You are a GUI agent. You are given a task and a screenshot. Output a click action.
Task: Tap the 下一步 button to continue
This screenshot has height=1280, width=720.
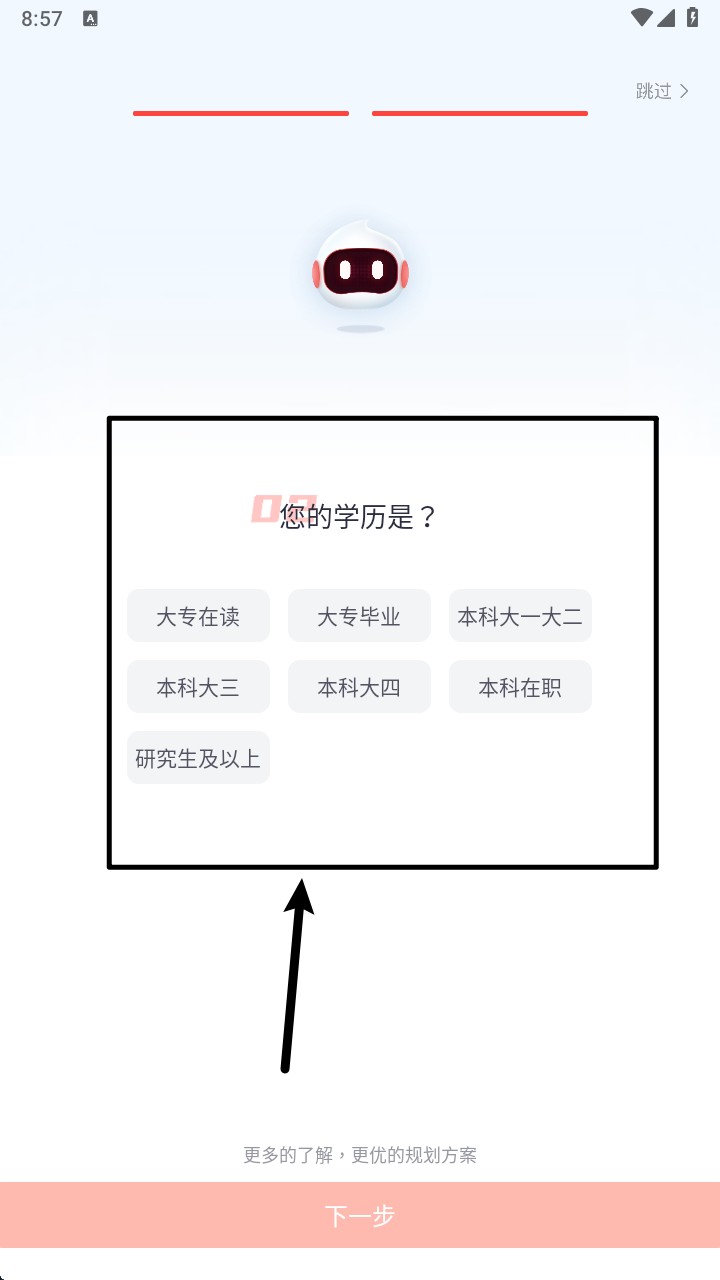tap(360, 1215)
